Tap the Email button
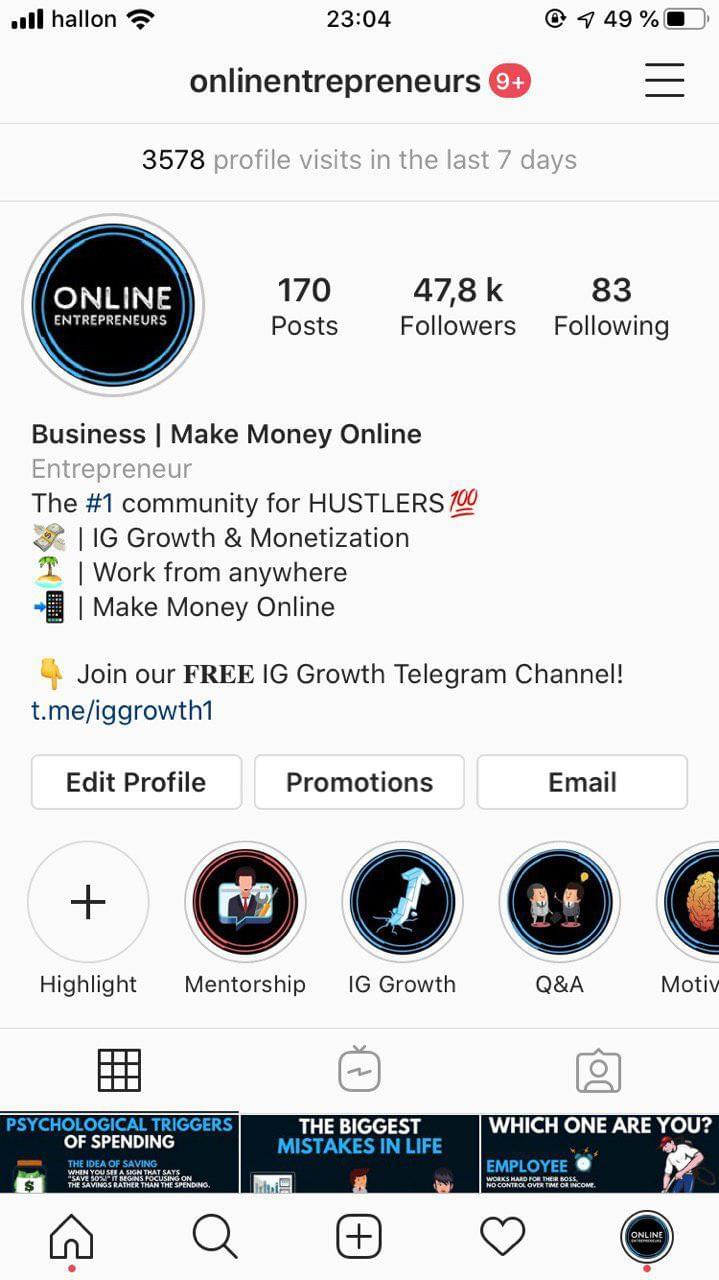The width and height of the screenshot is (719, 1280). coord(582,782)
